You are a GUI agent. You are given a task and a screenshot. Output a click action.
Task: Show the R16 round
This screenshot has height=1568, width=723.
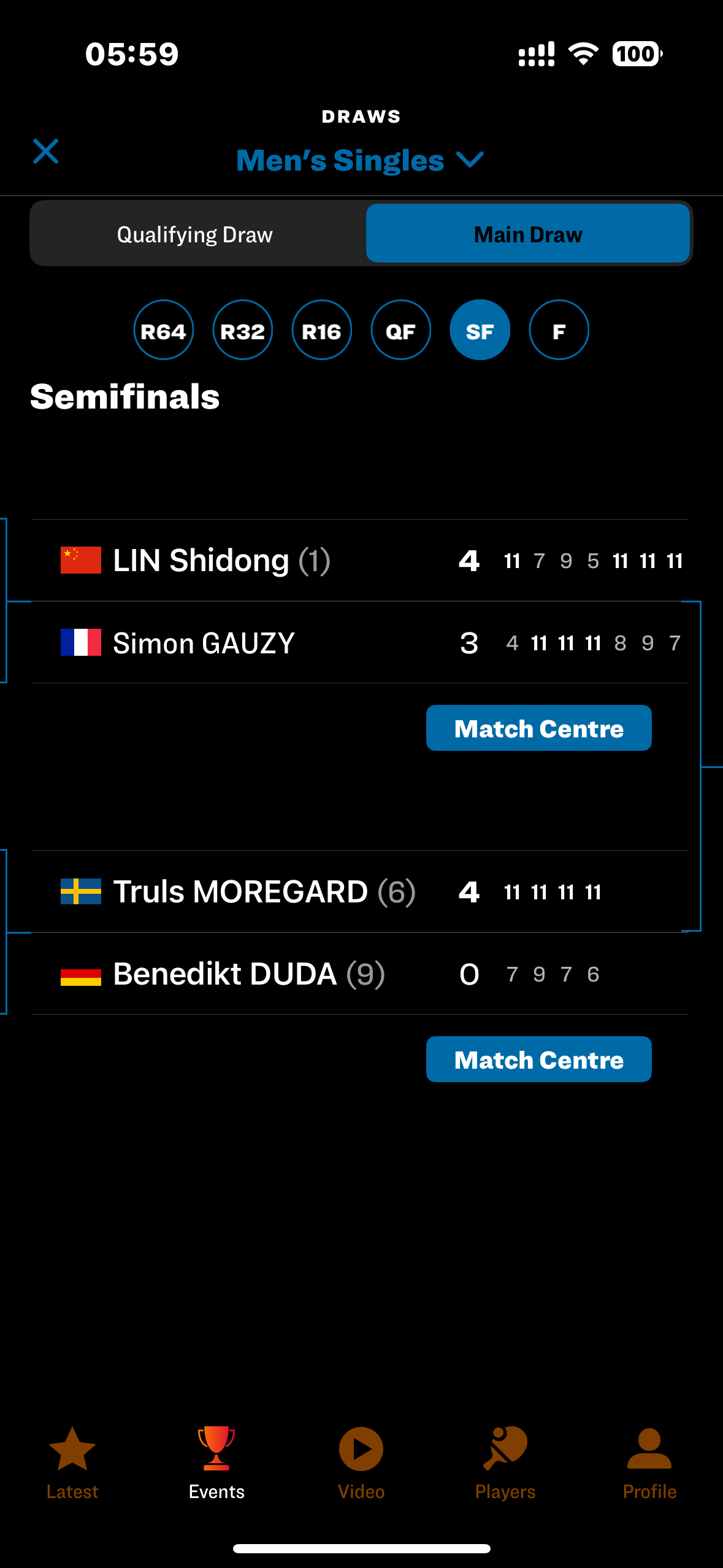[x=321, y=330]
